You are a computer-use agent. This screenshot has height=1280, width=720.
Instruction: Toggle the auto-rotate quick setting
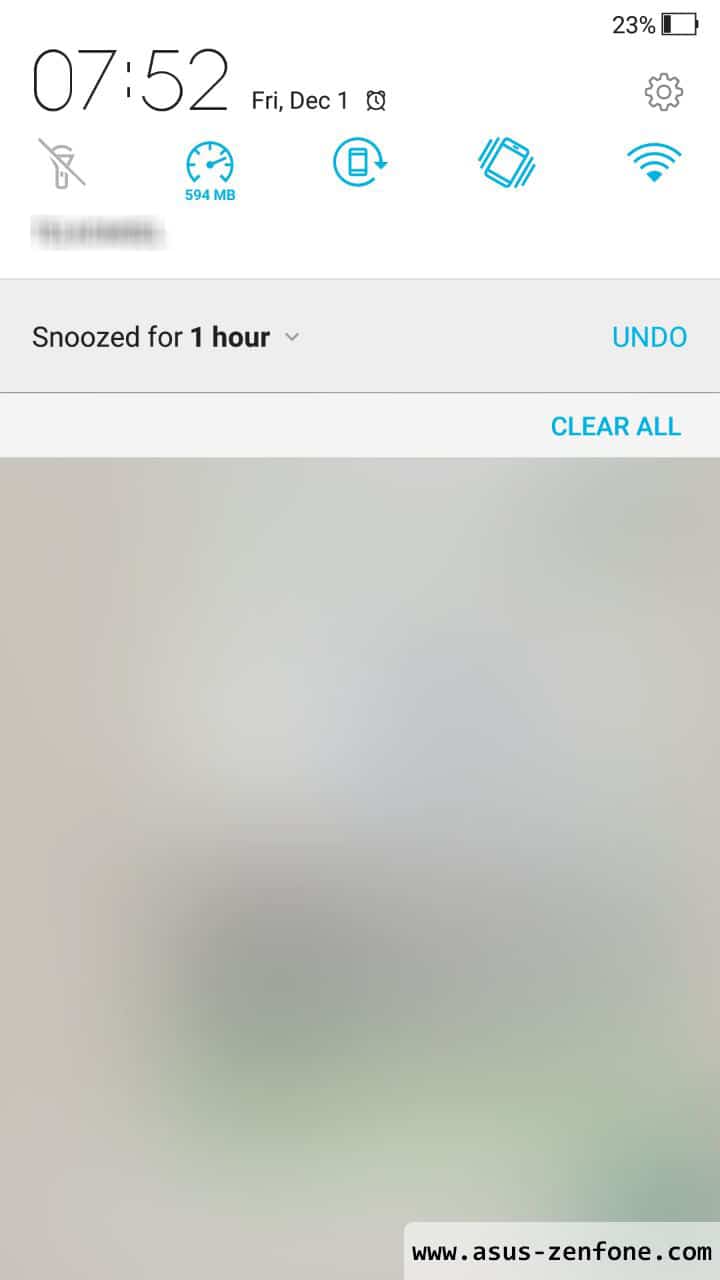pos(360,162)
